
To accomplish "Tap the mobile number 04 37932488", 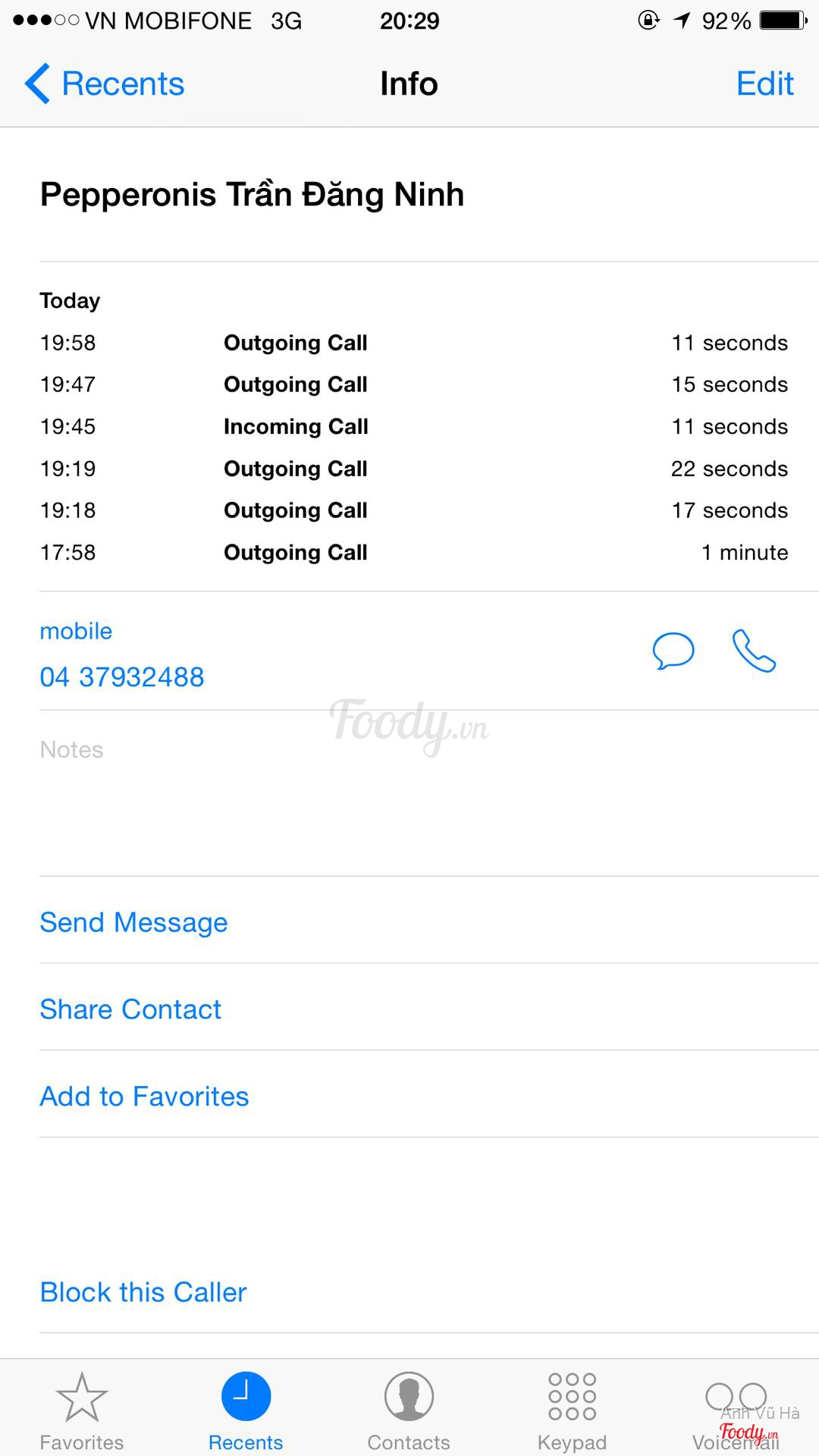I will pos(122,676).
